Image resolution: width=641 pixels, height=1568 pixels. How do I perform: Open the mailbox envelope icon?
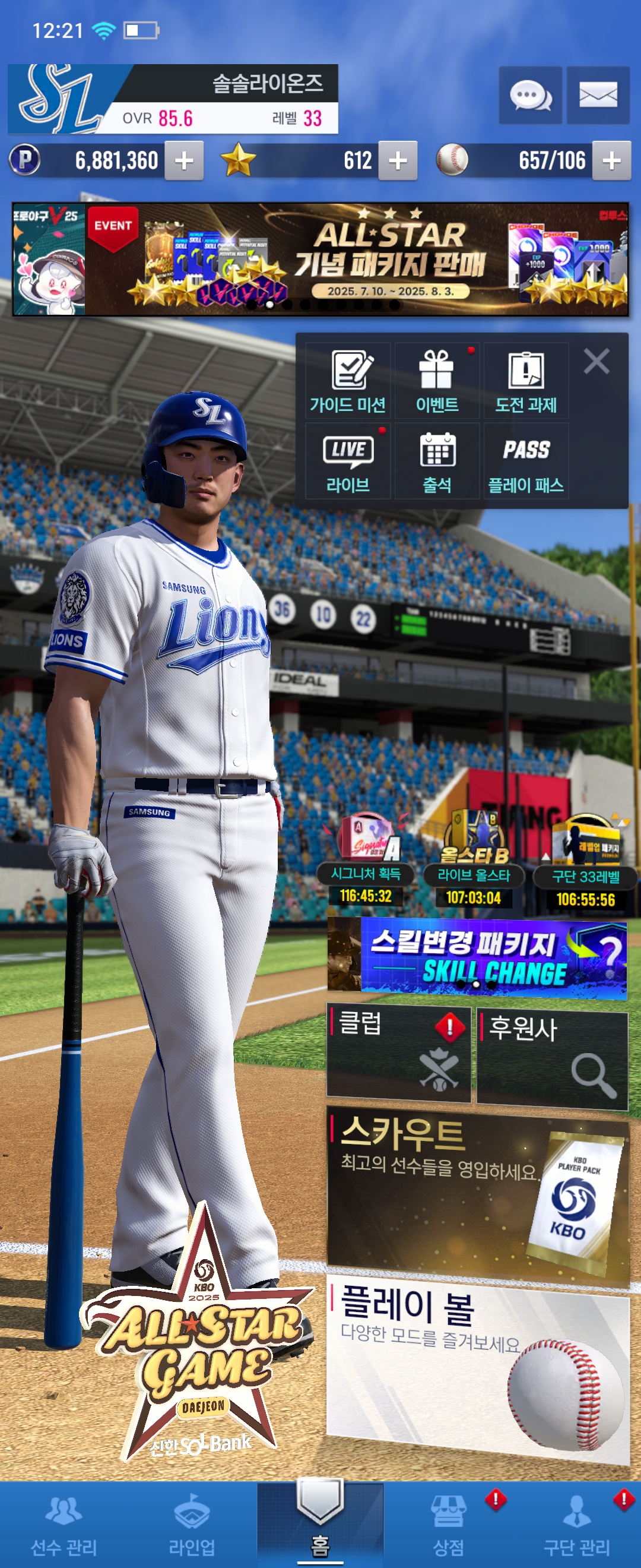(x=597, y=95)
